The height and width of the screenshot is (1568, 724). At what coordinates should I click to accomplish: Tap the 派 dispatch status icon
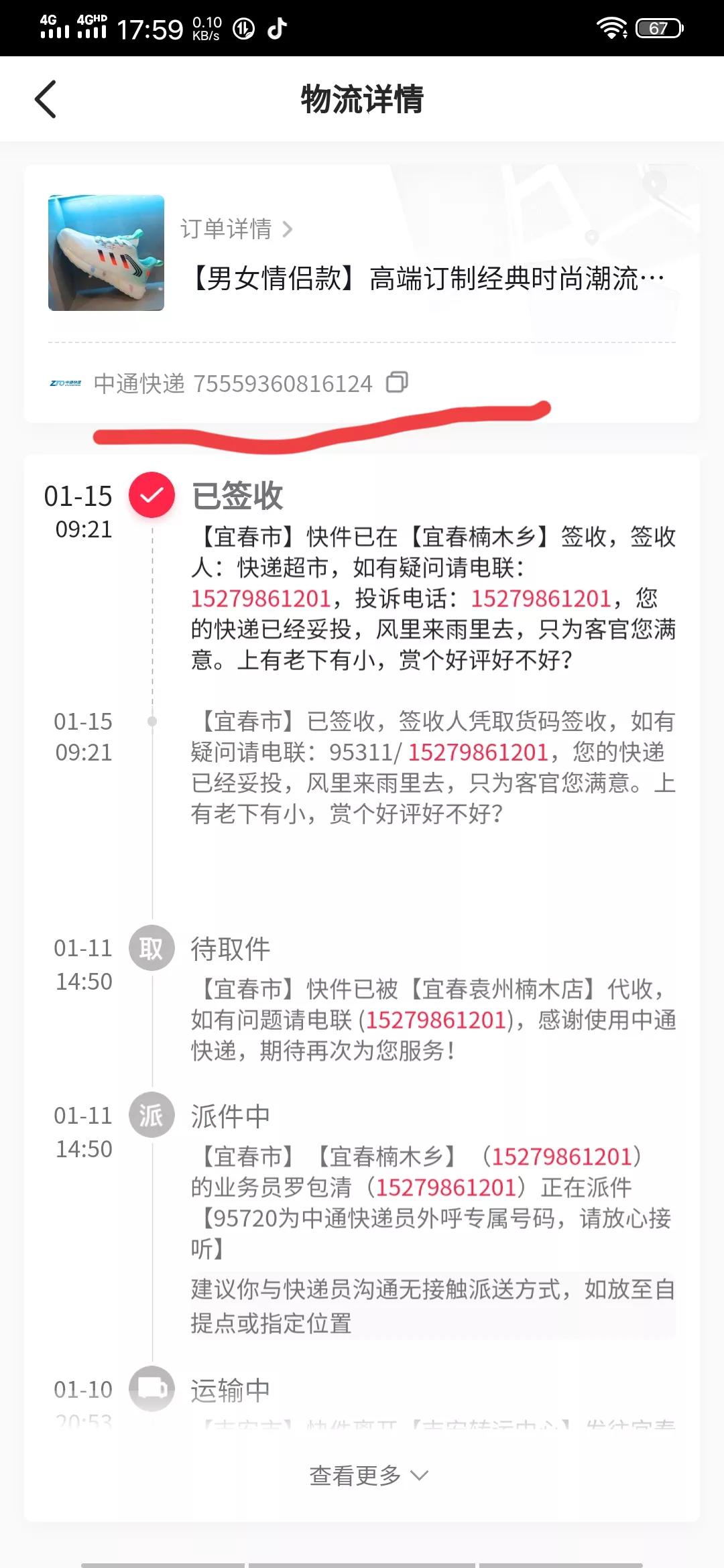tap(151, 1115)
